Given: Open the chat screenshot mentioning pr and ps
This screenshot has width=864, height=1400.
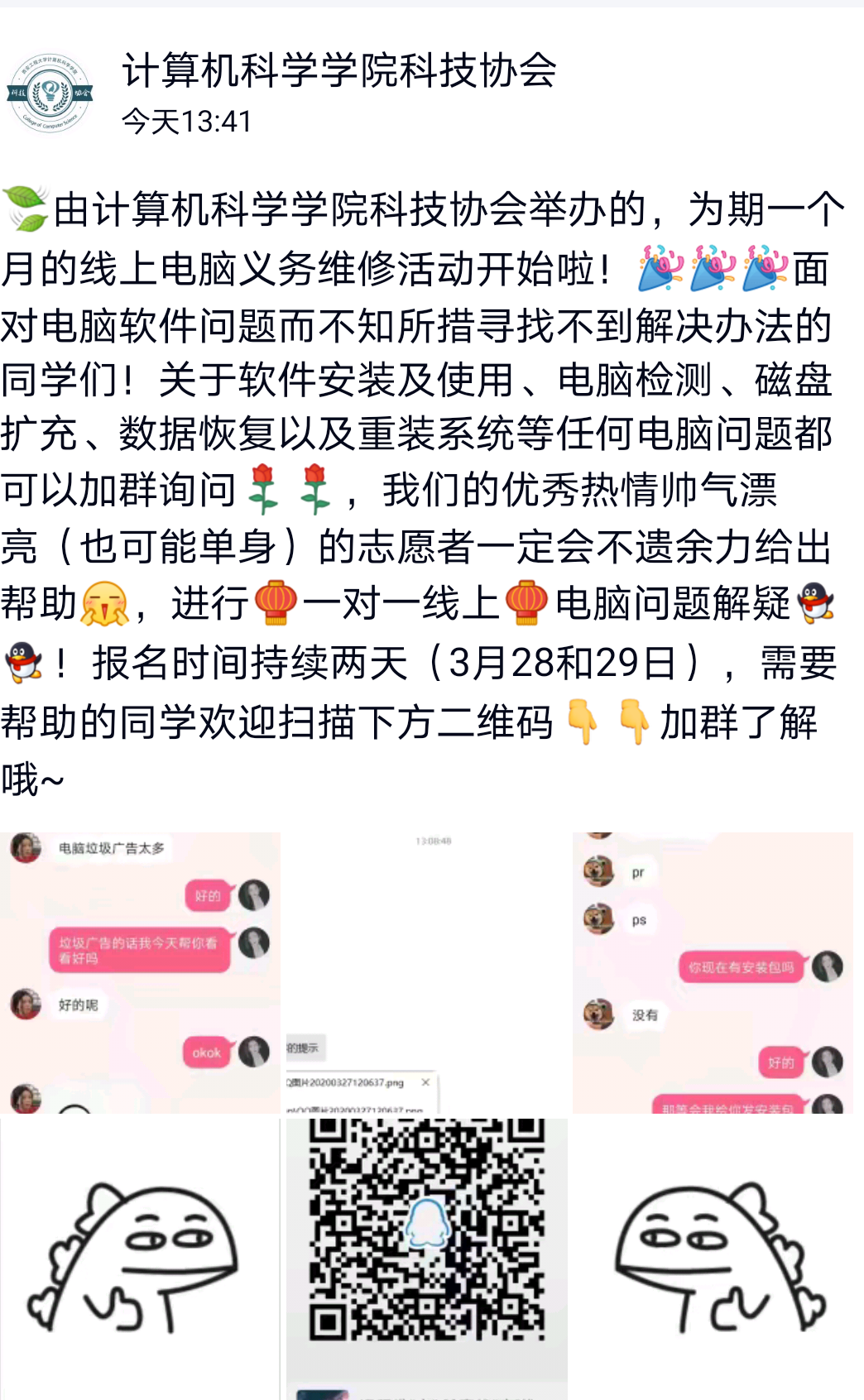Looking at the screenshot, I should (x=713, y=972).
